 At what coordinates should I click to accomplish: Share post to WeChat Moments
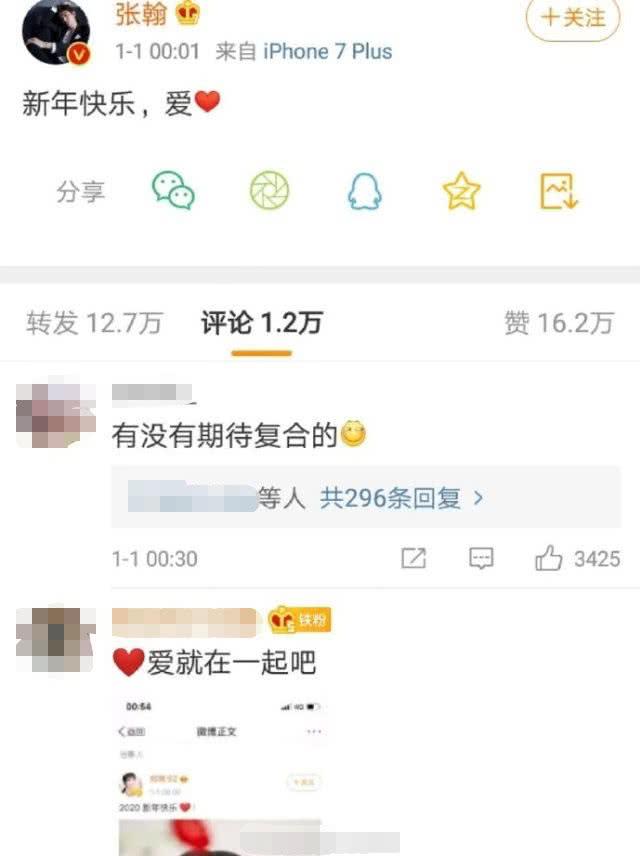(269, 190)
